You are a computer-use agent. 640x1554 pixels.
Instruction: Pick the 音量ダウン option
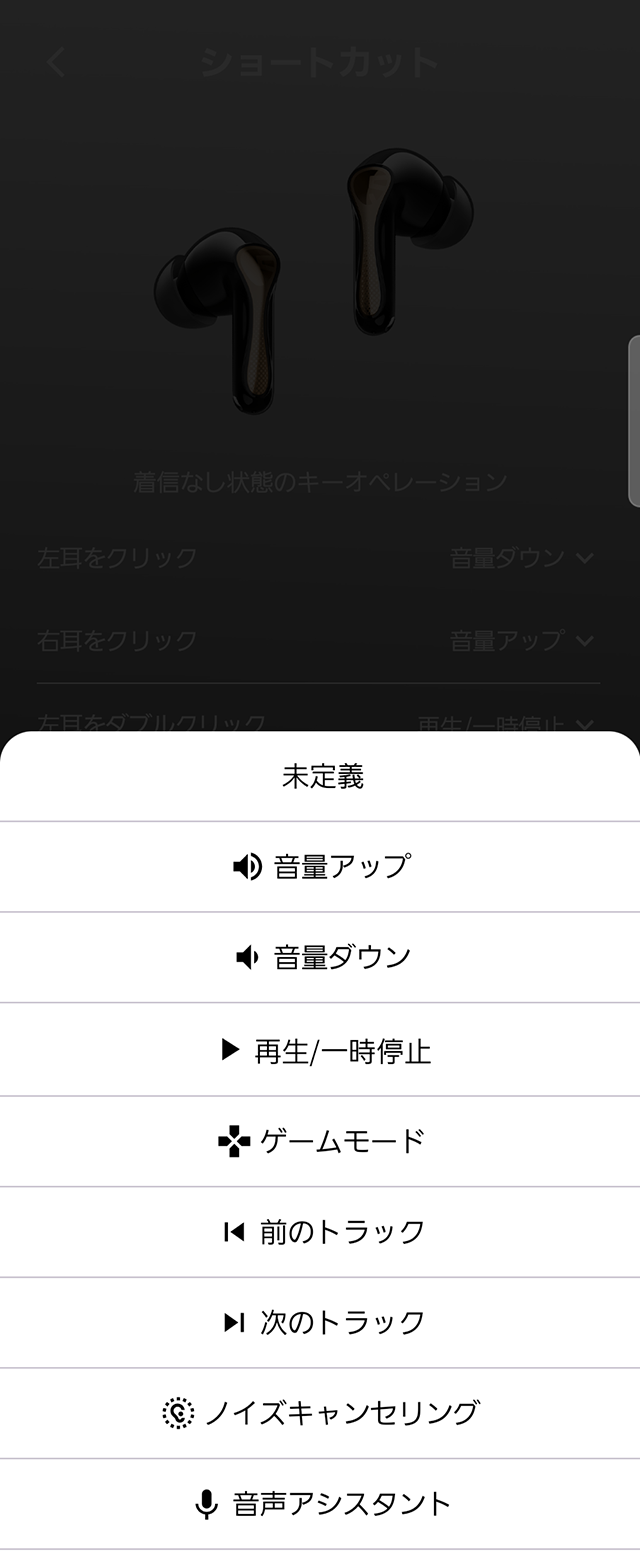click(x=322, y=958)
